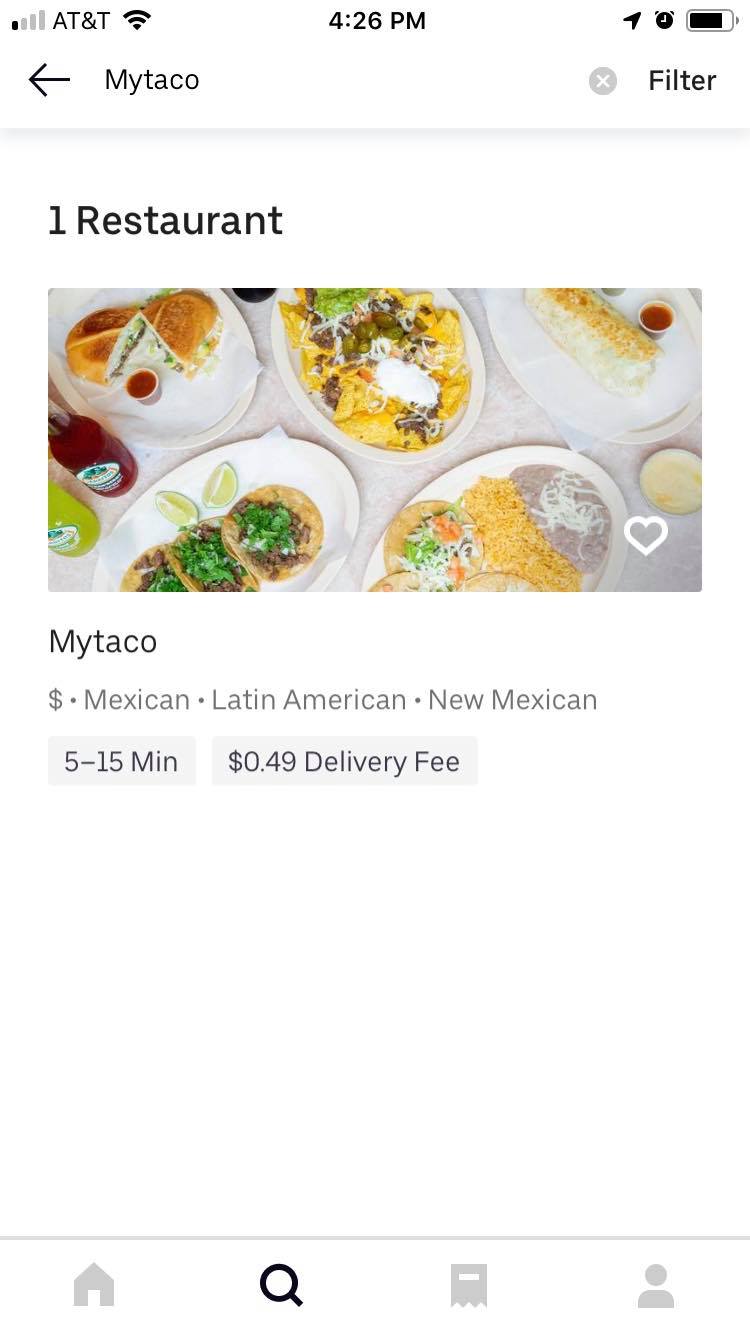
Task: Open the Filter options
Action: tap(682, 80)
